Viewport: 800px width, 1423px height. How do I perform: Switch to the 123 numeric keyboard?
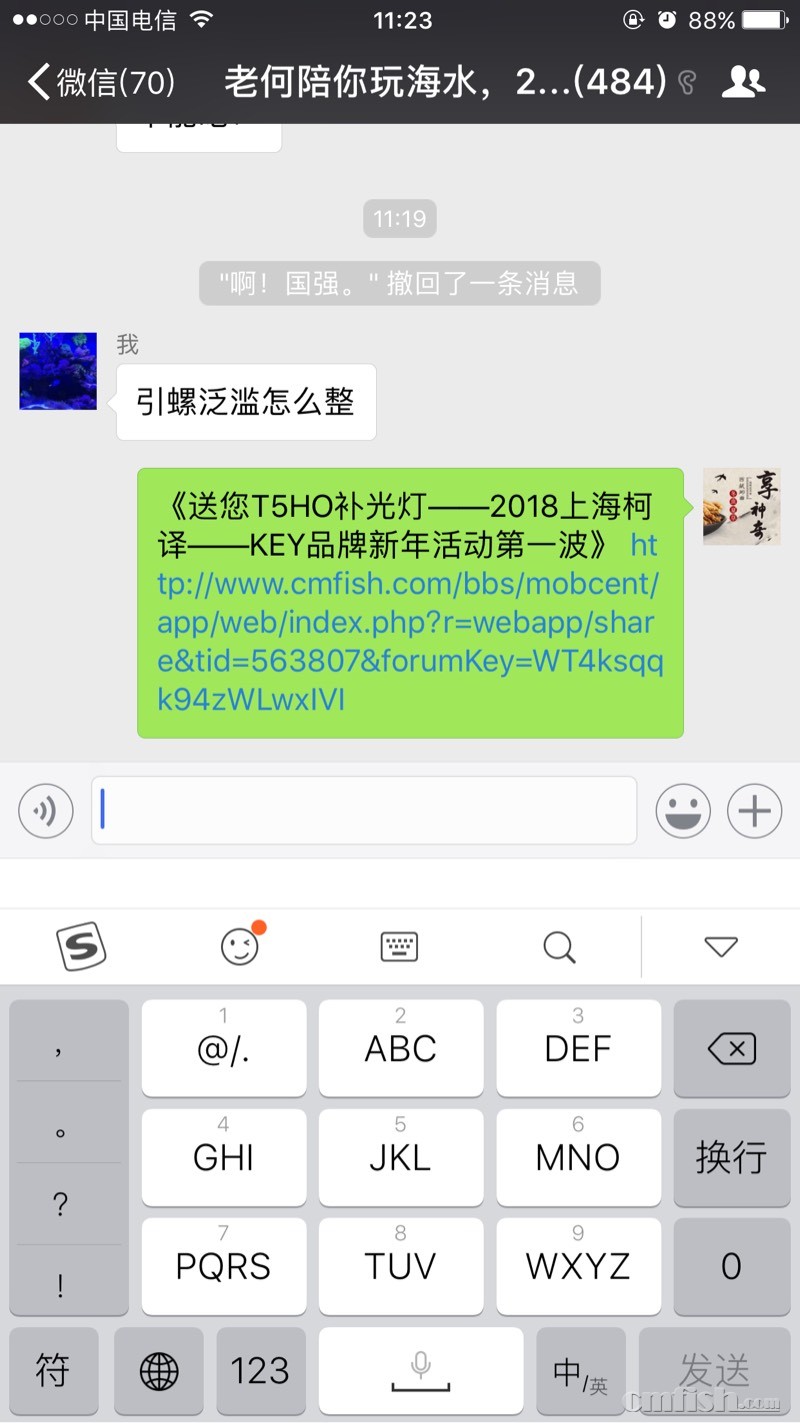click(260, 1371)
